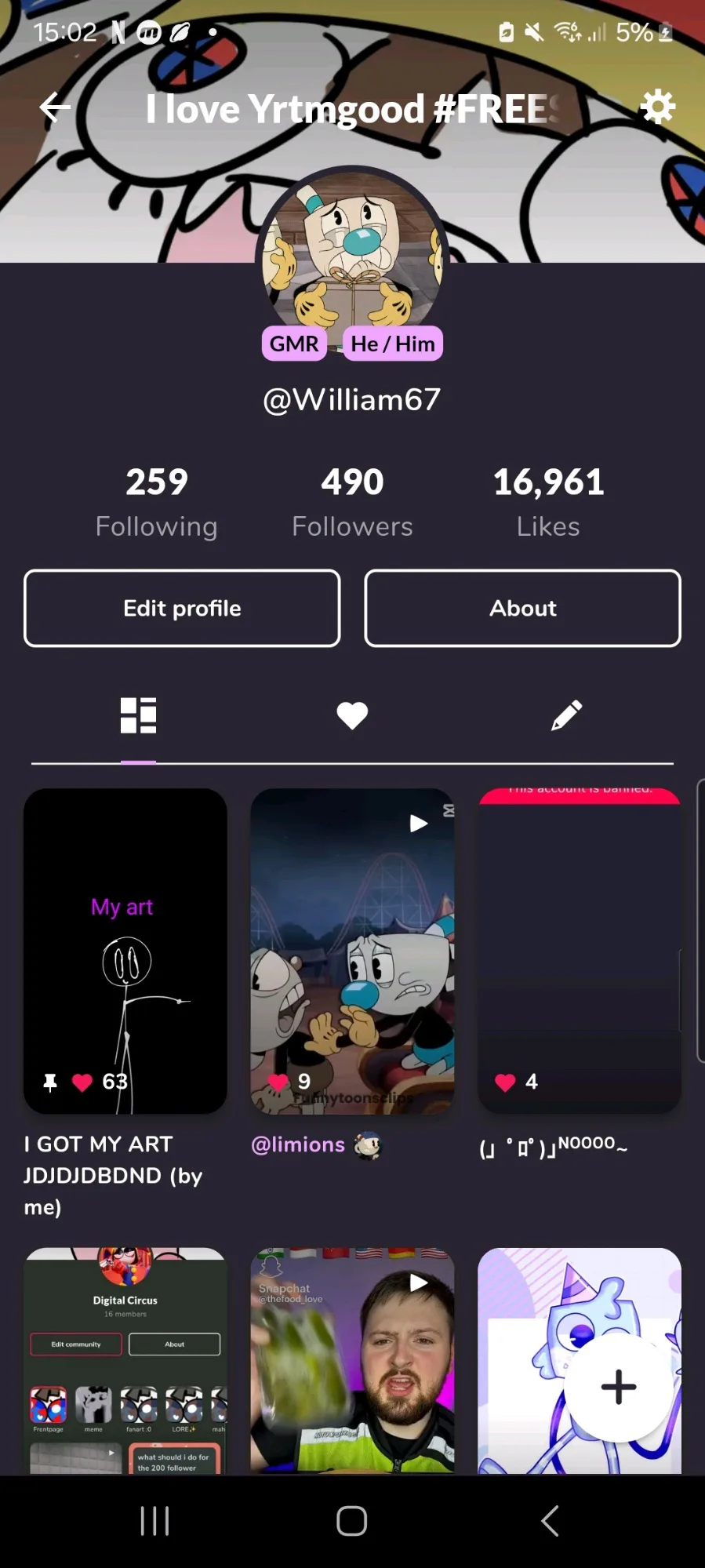Open the NOOOO banned account post

[x=579, y=951]
